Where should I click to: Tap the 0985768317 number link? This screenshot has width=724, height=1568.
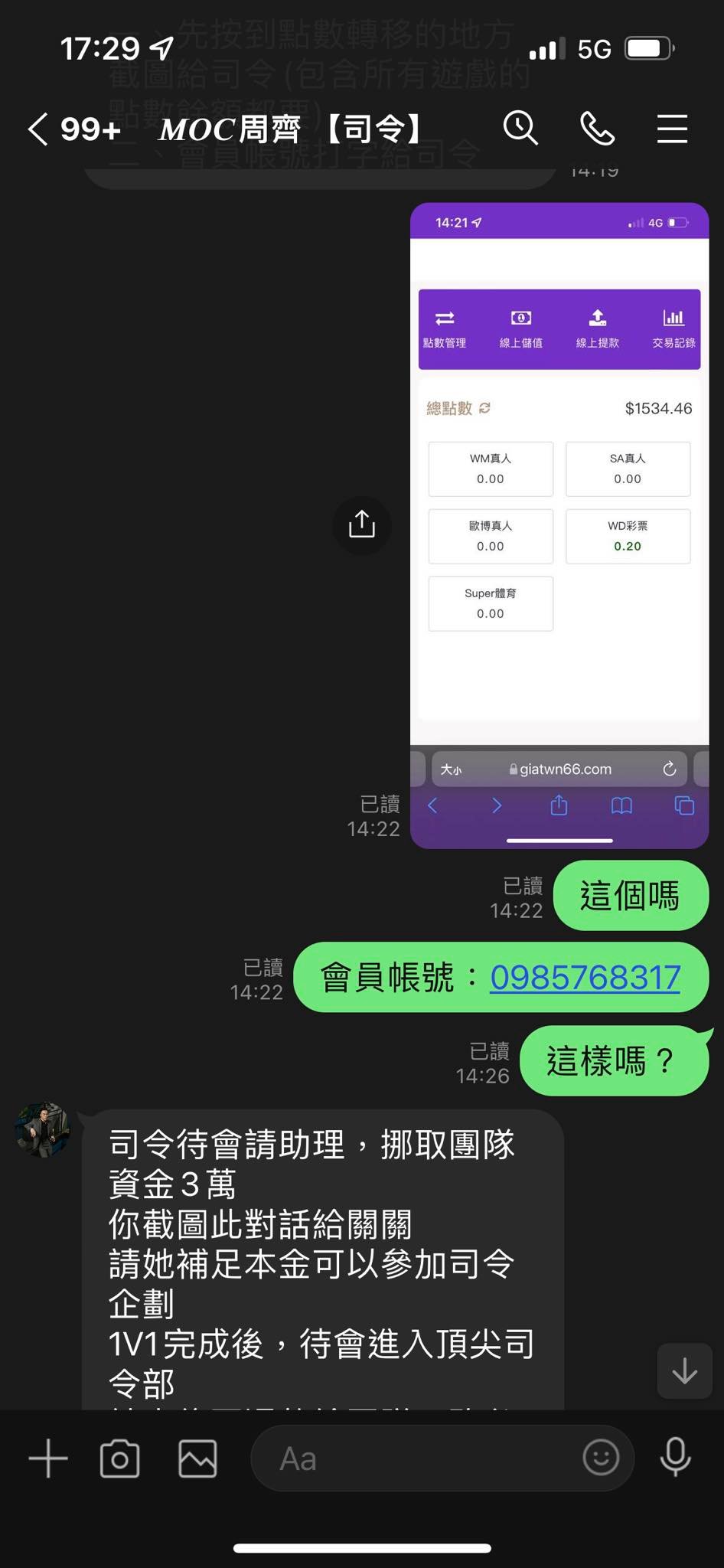[x=585, y=978]
